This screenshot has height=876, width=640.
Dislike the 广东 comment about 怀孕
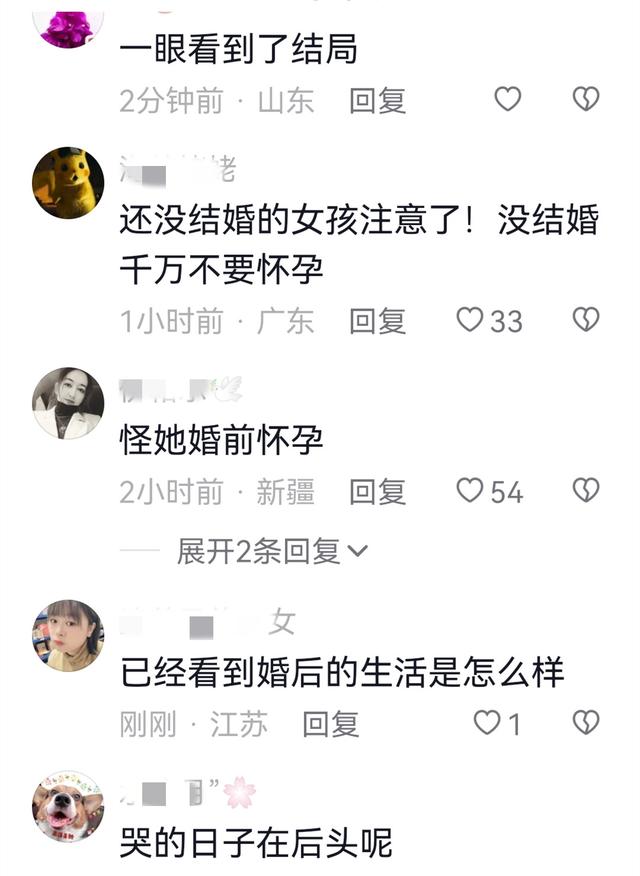585,320
